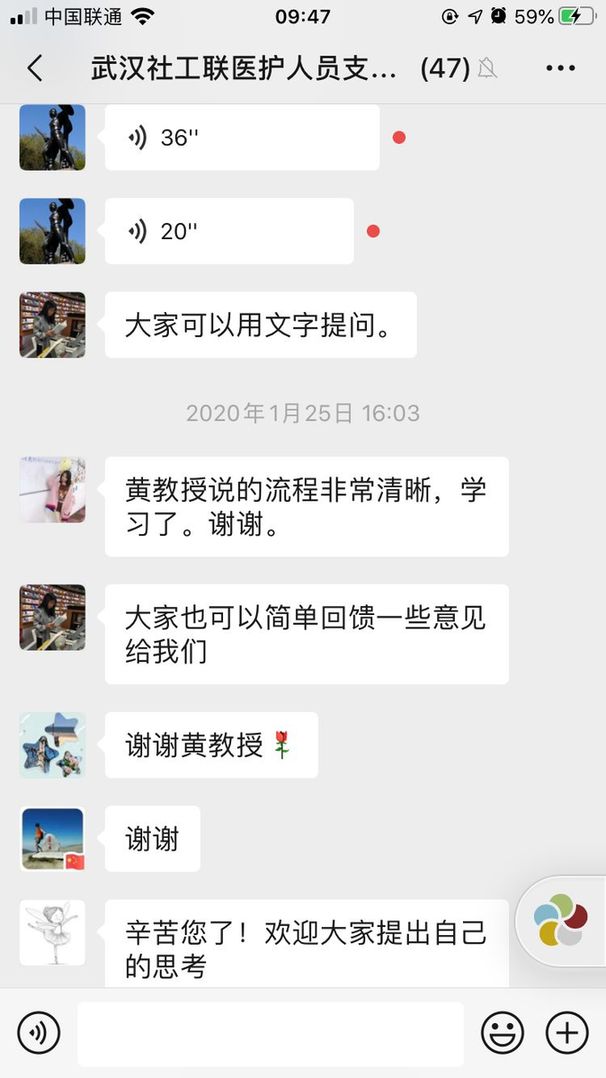Open avatar next to 大家可以用文字提问
Screen dimensions: 606x1078
click(x=52, y=325)
